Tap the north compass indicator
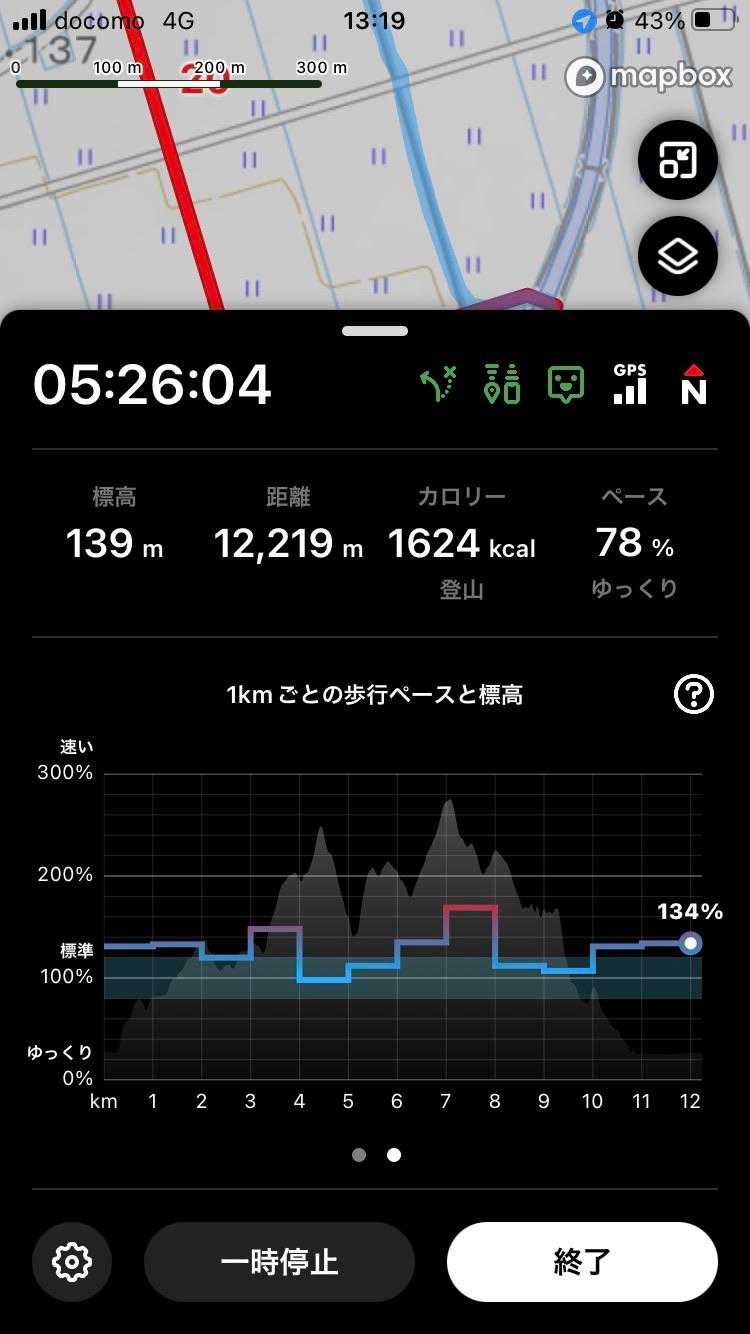750x1334 pixels. click(693, 385)
